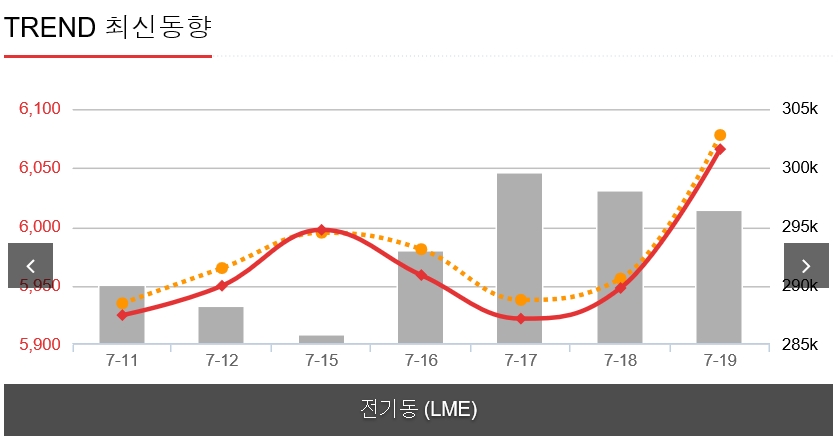Show the previous trend chart
Screen dimensions: 838x441
[x=30, y=266]
